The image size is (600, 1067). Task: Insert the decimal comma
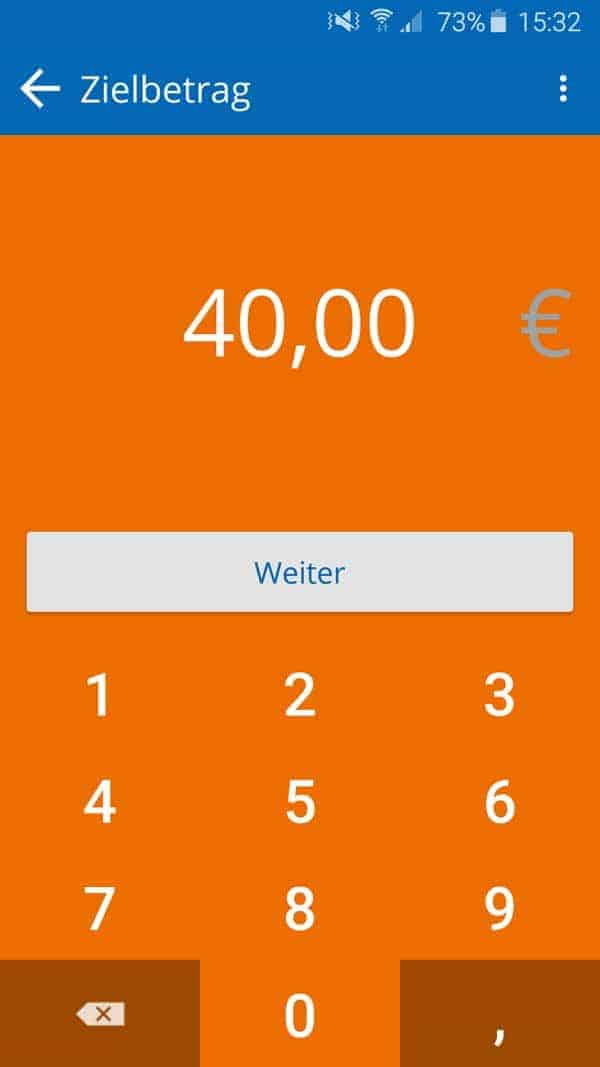(499, 1014)
